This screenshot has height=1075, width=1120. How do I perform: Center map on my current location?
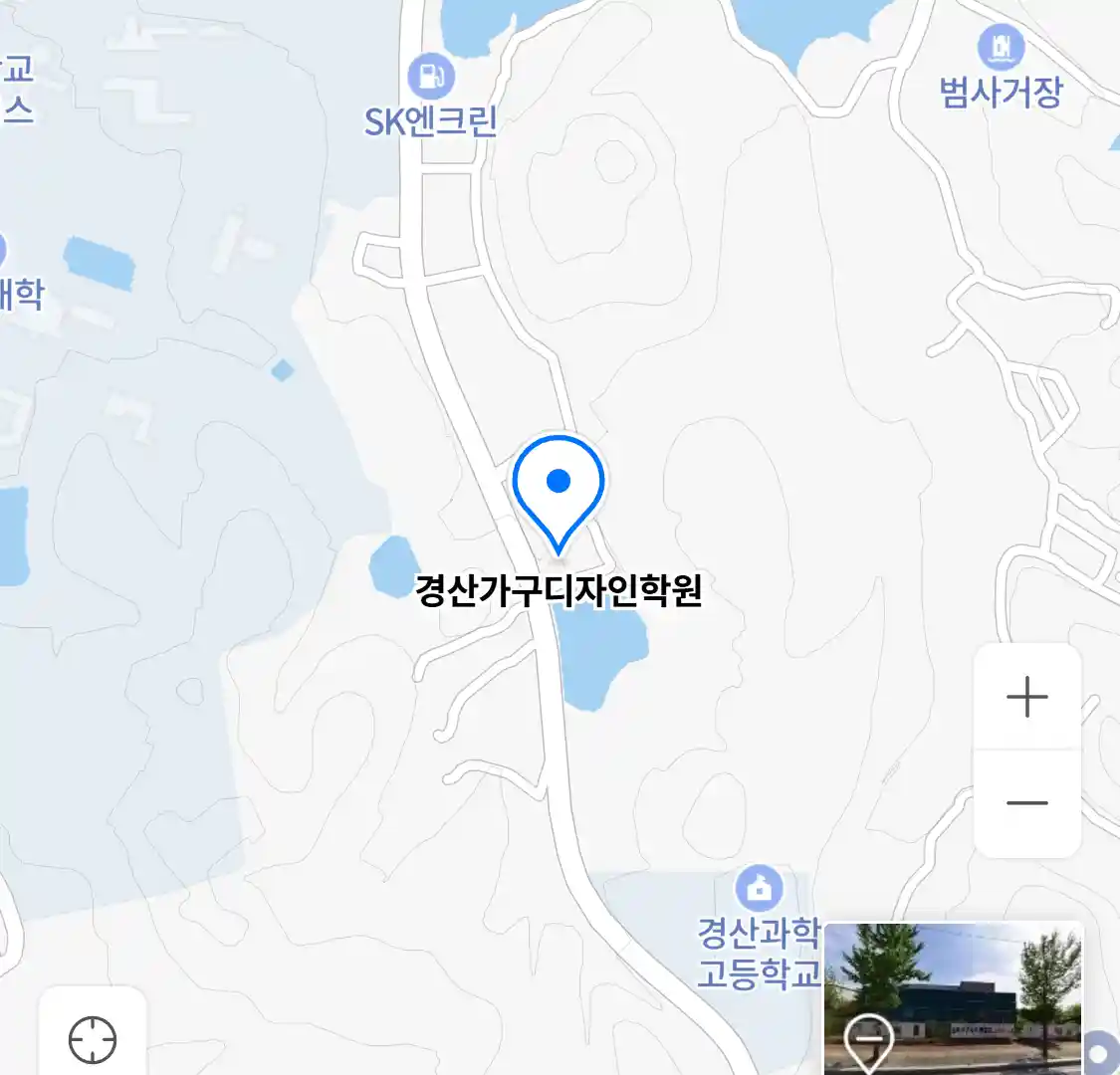pyautogui.click(x=93, y=1040)
